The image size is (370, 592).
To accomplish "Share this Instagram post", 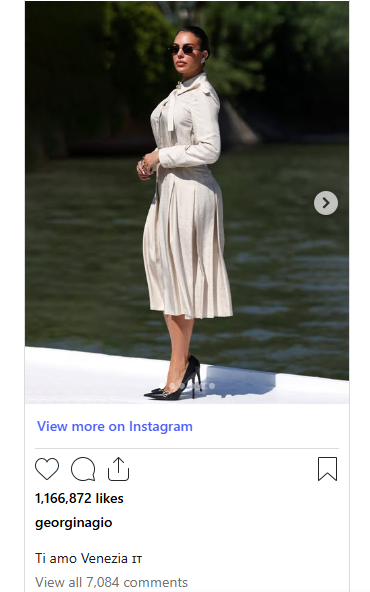I will click(119, 469).
